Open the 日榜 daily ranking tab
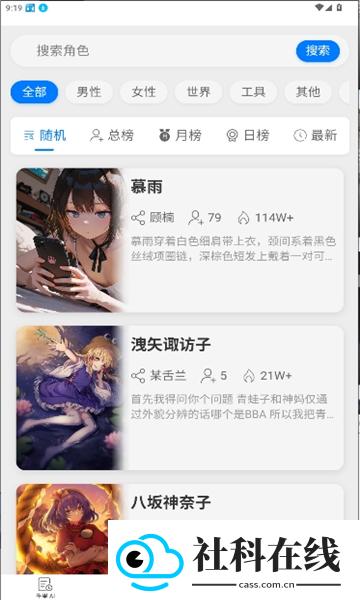Screen dimensions: 360x600 click(x=248, y=135)
